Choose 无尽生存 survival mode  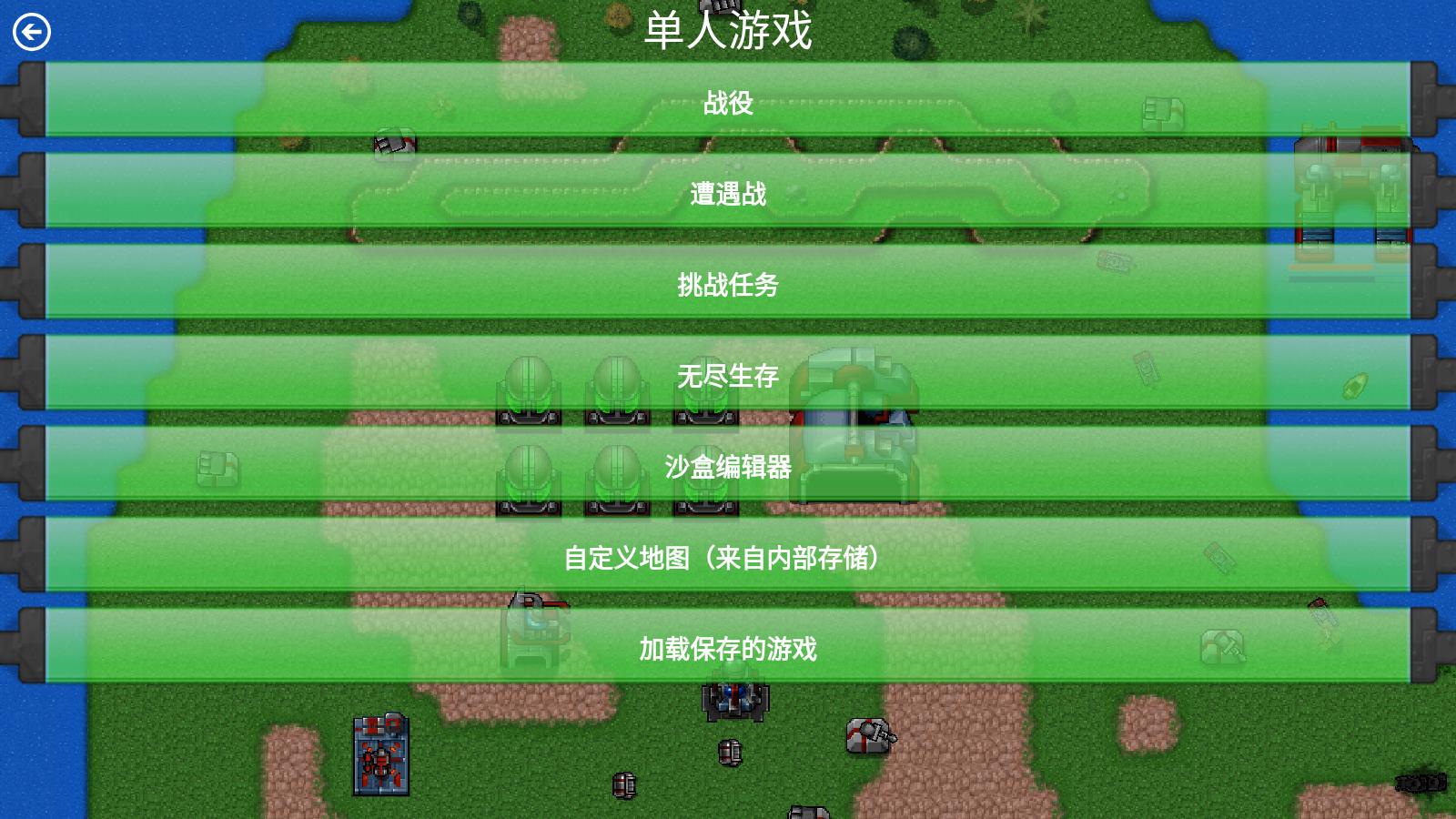coord(728,374)
